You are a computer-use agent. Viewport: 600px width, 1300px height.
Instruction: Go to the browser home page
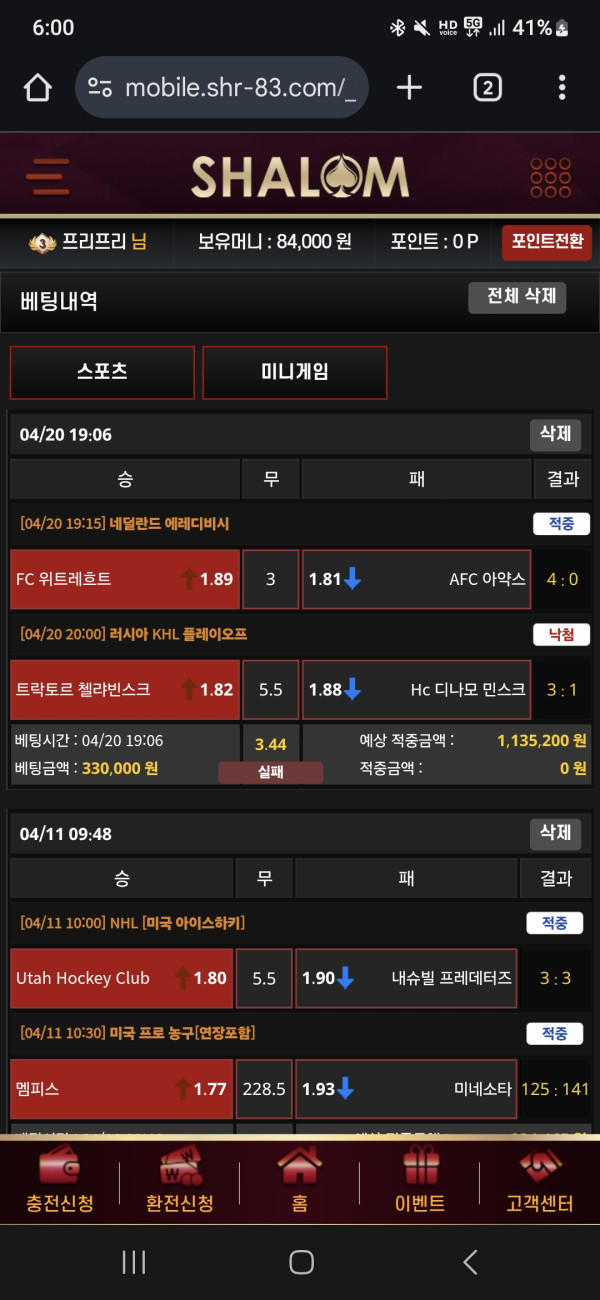point(37,88)
